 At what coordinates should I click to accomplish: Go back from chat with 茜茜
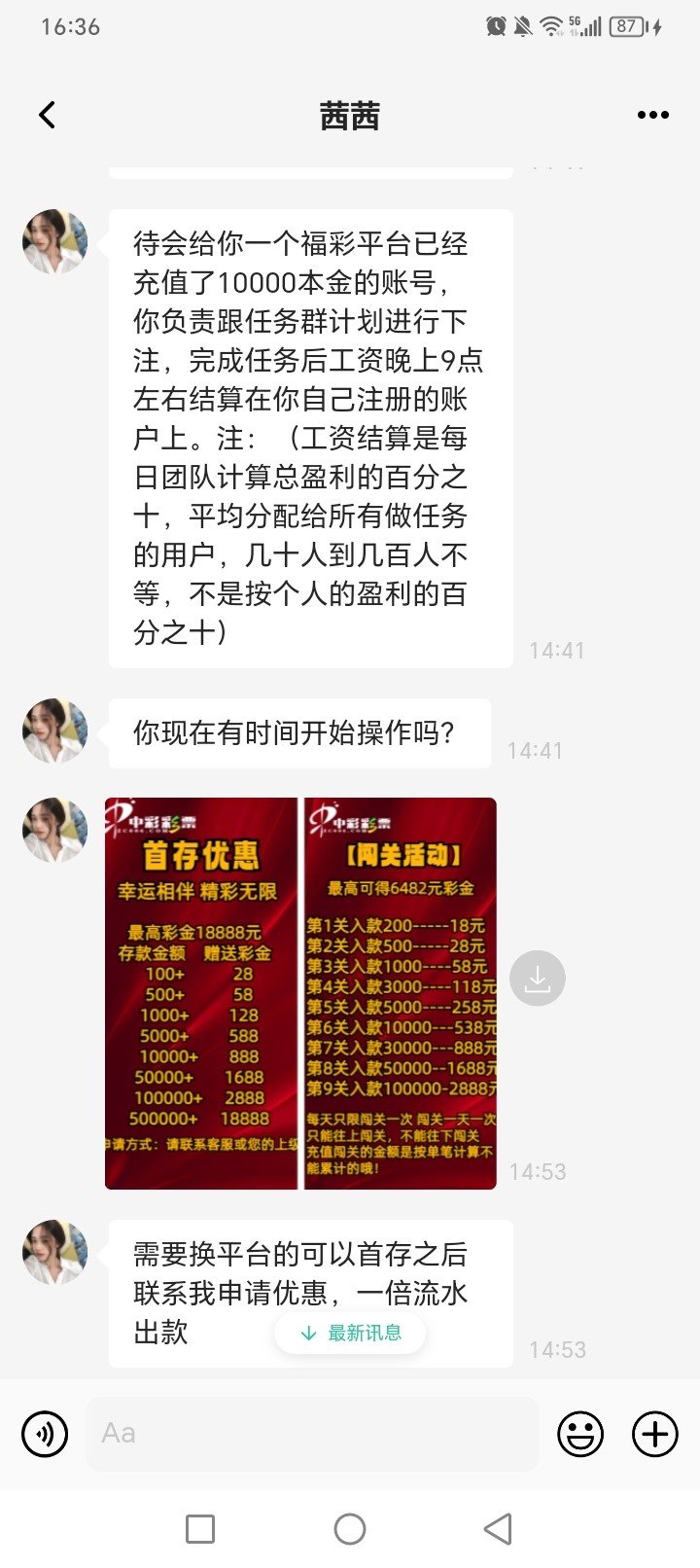(x=47, y=115)
